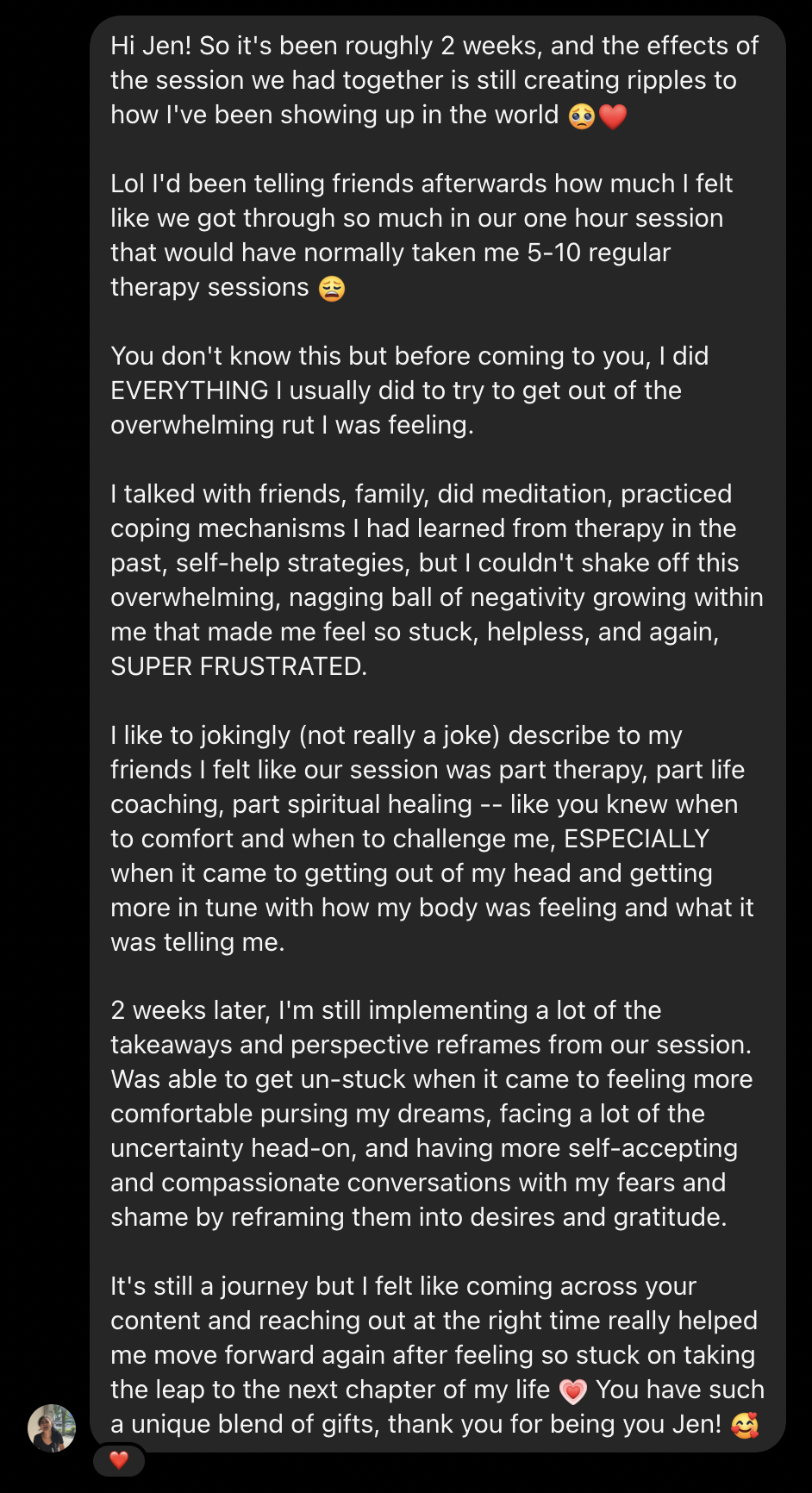View the heart reaction on the message
The image size is (812, 1493).
pyautogui.click(x=119, y=1460)
